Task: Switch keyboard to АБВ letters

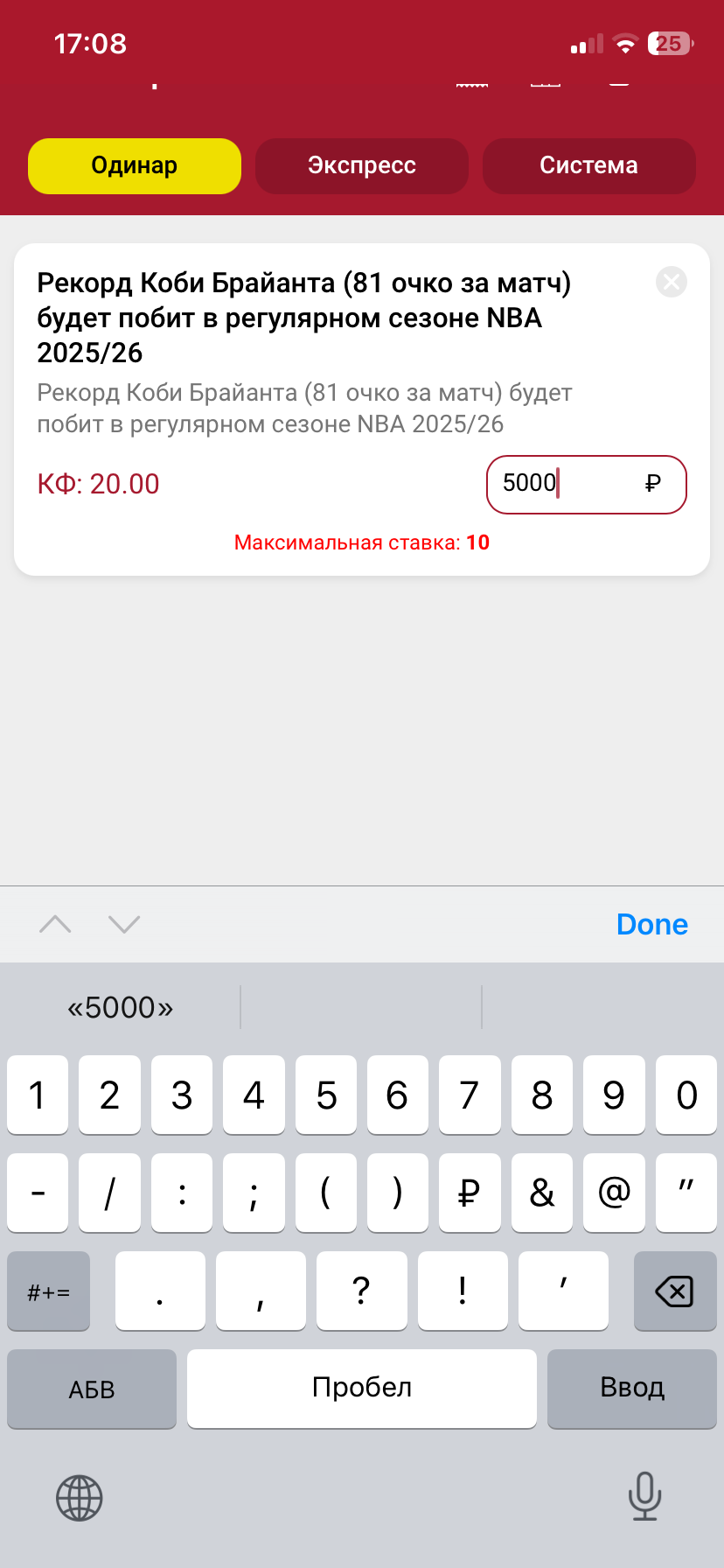Action: pos(92,1389)
